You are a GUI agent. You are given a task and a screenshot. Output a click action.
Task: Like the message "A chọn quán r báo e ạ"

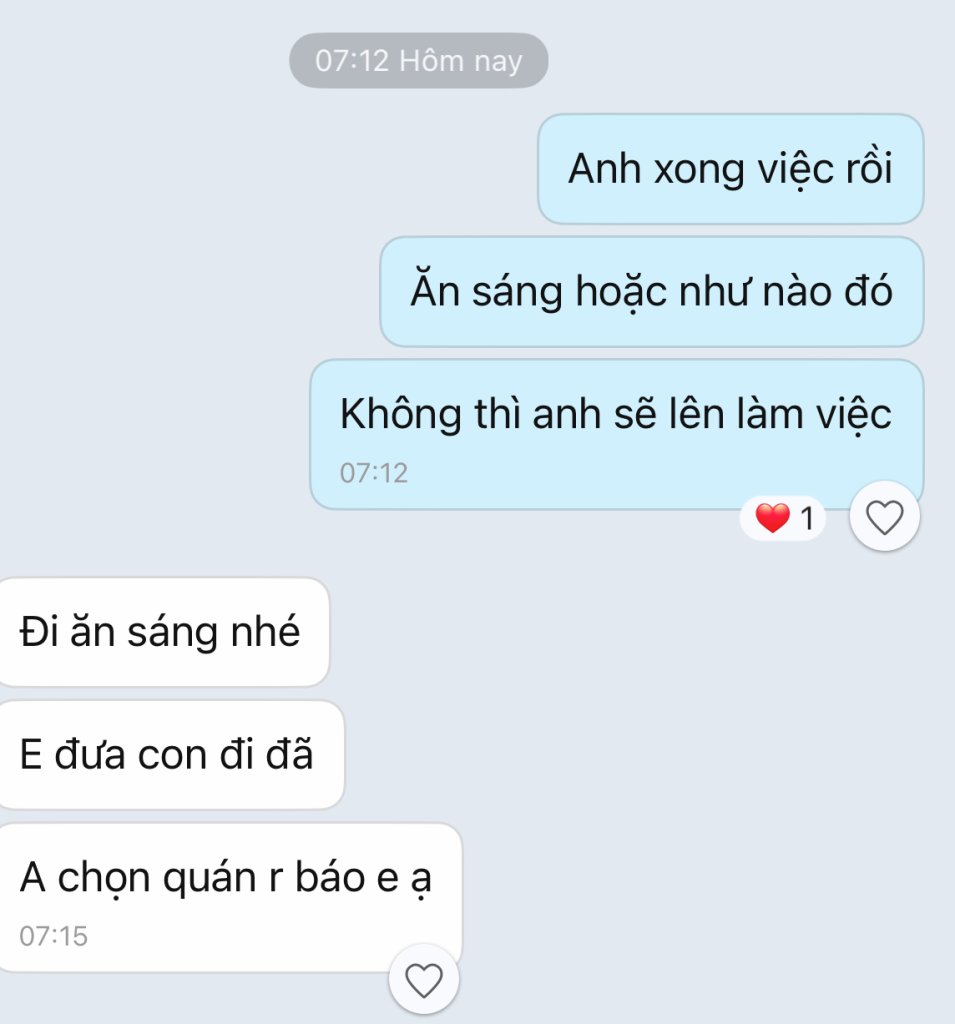click(x=423, y=980)
